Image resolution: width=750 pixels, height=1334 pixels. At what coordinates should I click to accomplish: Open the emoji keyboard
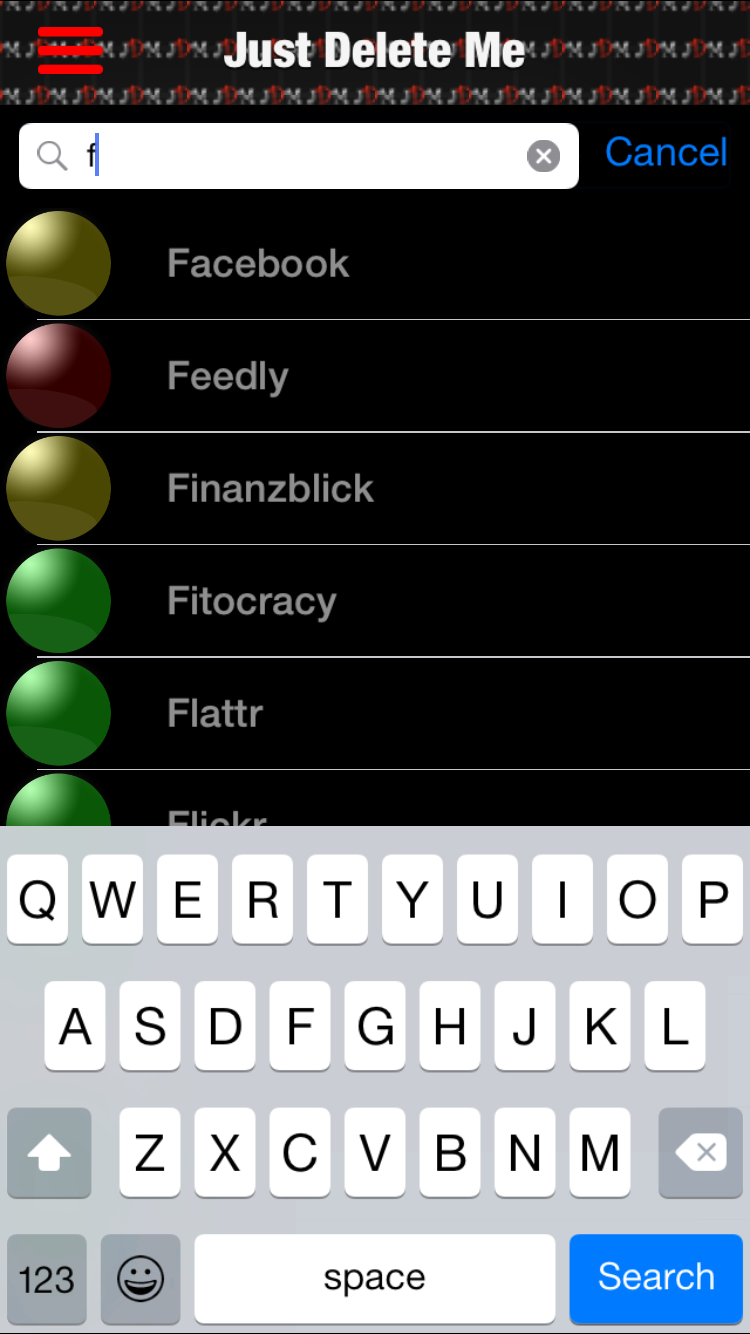coord(141,1278)
